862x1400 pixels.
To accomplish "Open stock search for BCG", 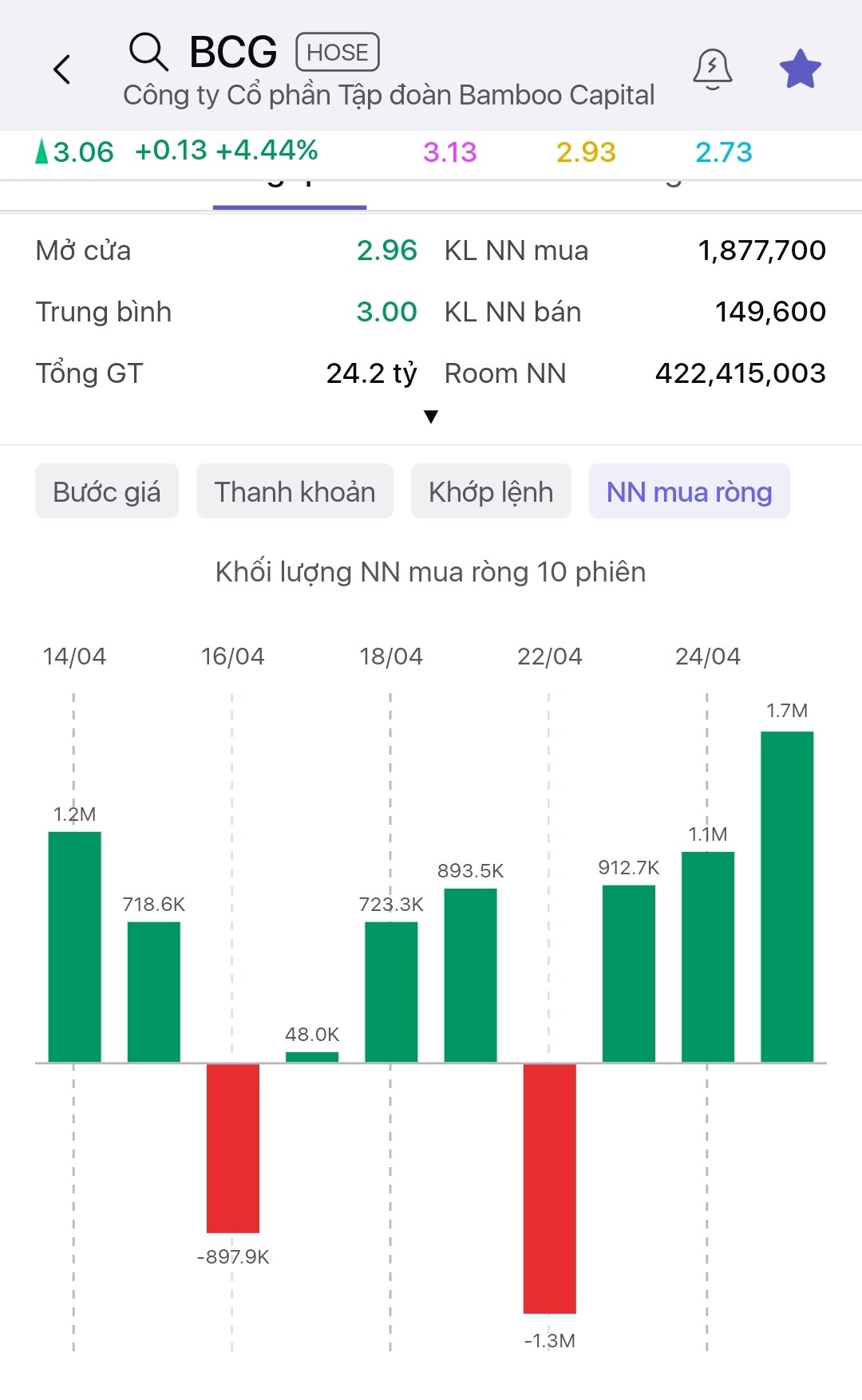I will point(148,53).
